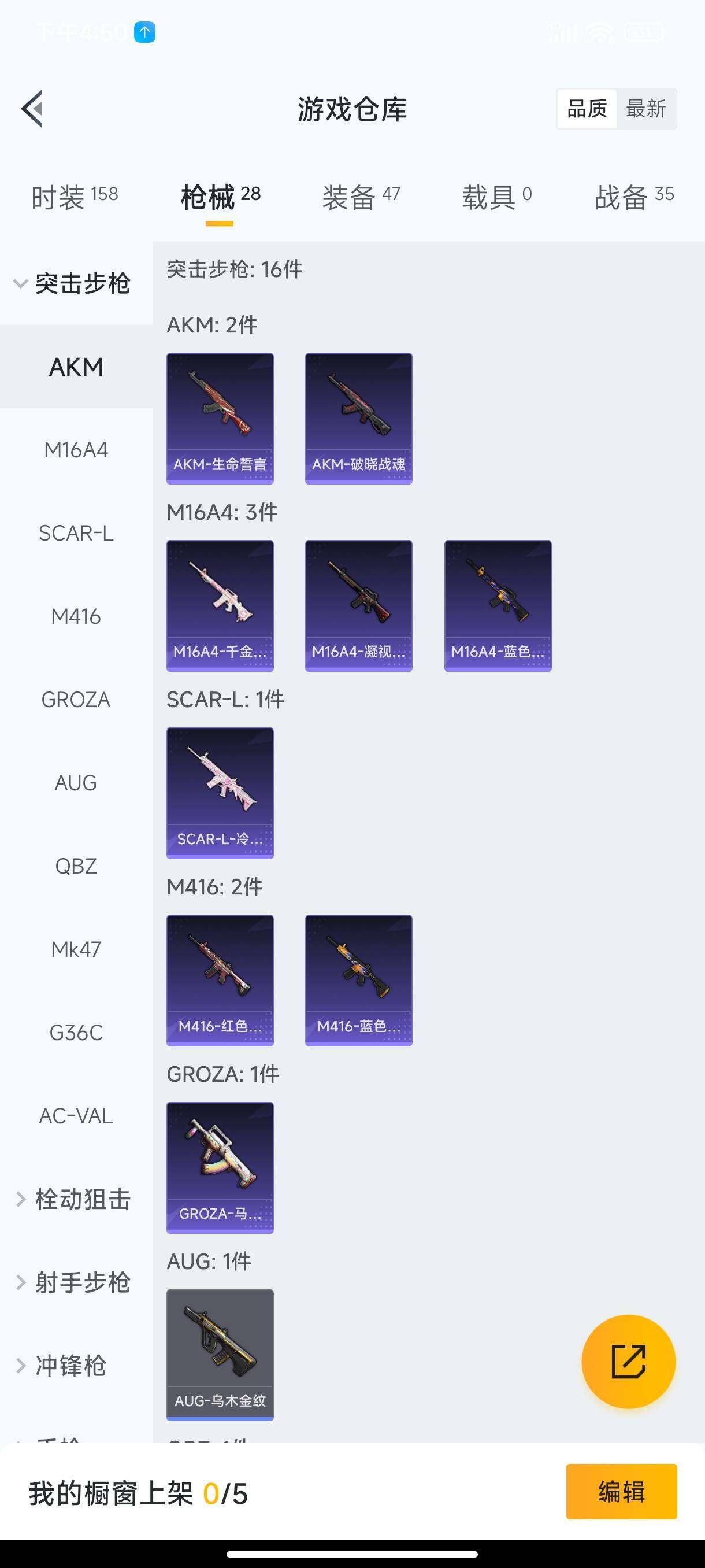705x1568 pixels.
Task: Select GROZA in the sidebar
Action: [x=76, y=700]
